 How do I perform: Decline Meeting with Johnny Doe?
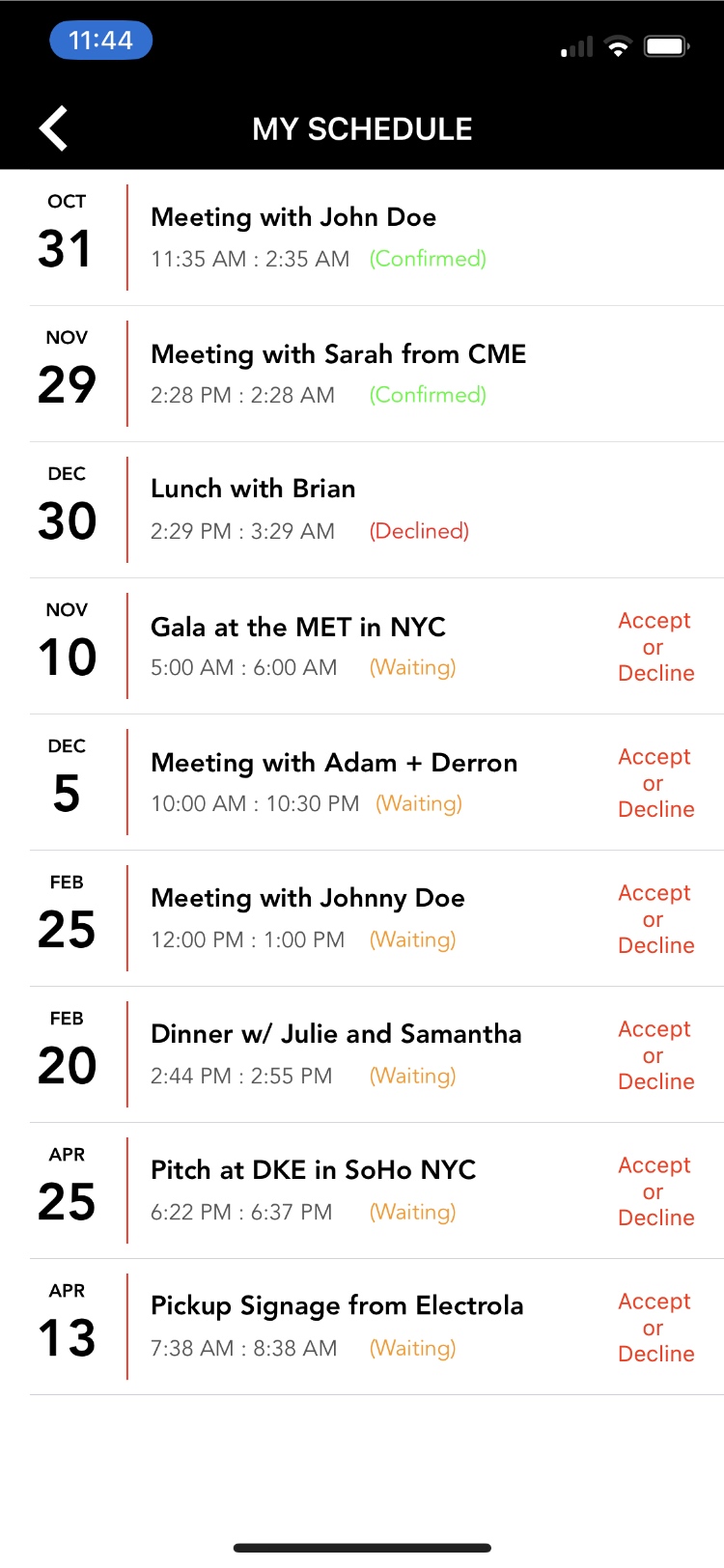(655, 945)
